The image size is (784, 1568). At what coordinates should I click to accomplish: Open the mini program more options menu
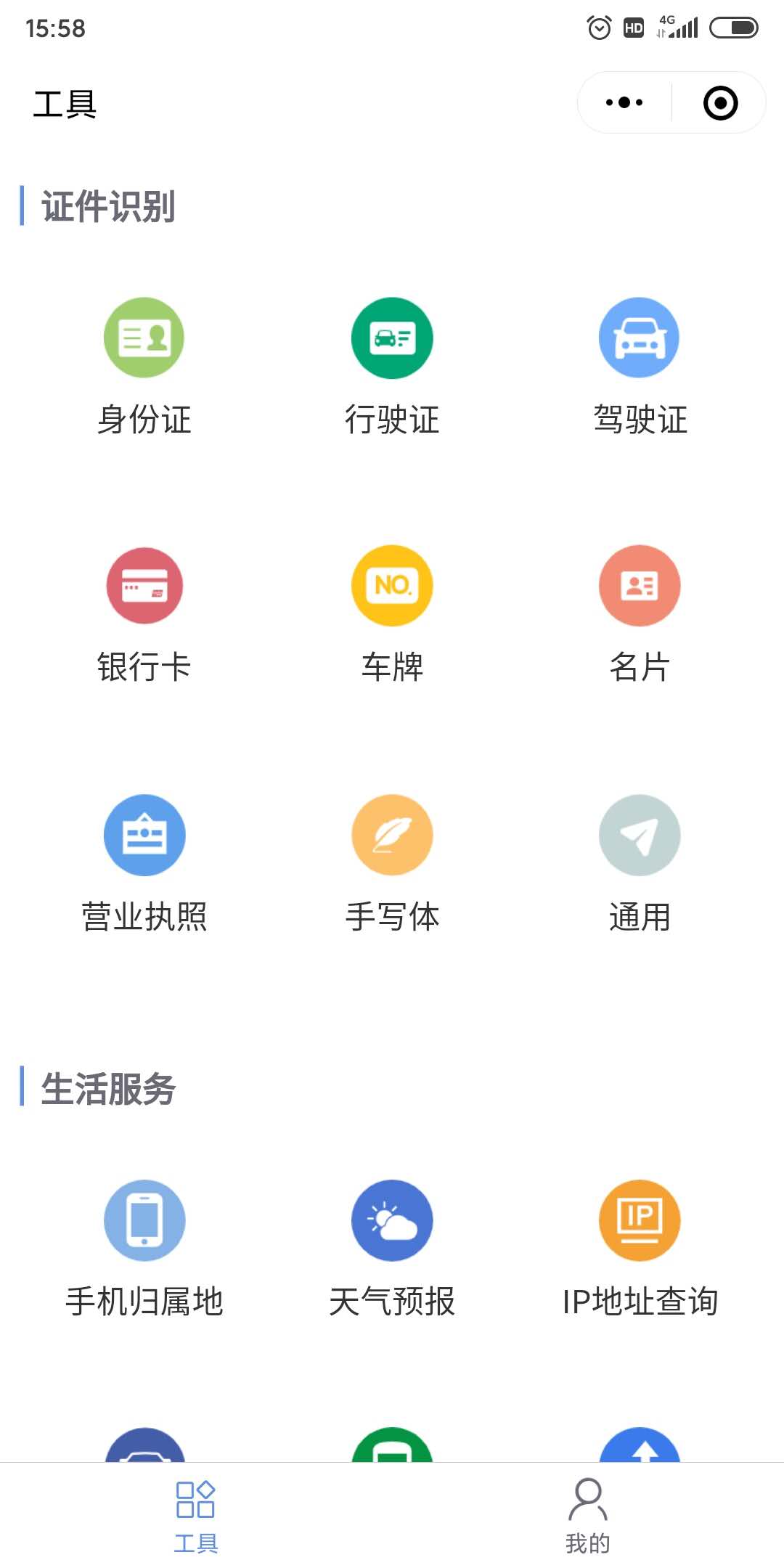[624, 102]
